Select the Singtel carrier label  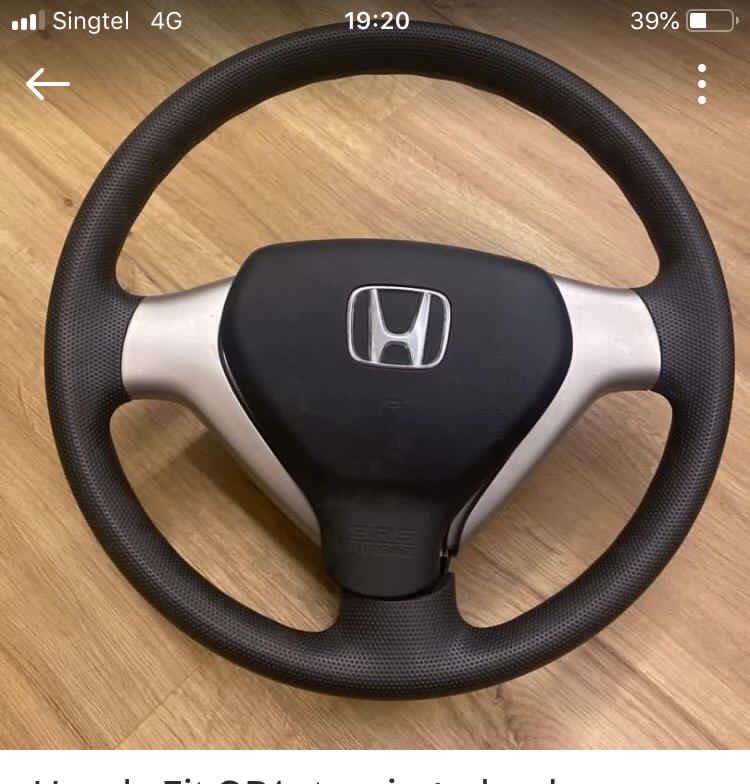click(x=92, y=19)
